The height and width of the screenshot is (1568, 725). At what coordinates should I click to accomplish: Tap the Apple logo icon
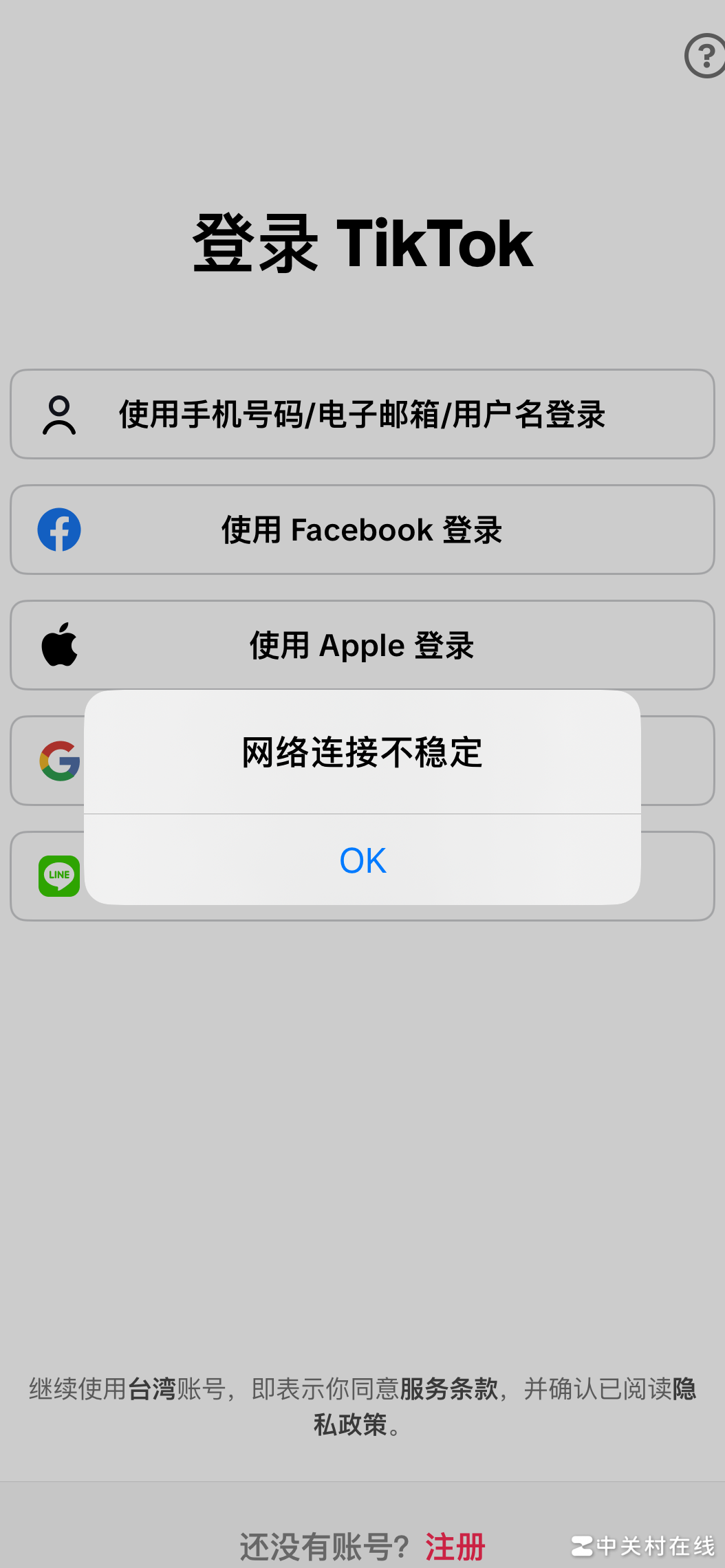tap(60, 645)
